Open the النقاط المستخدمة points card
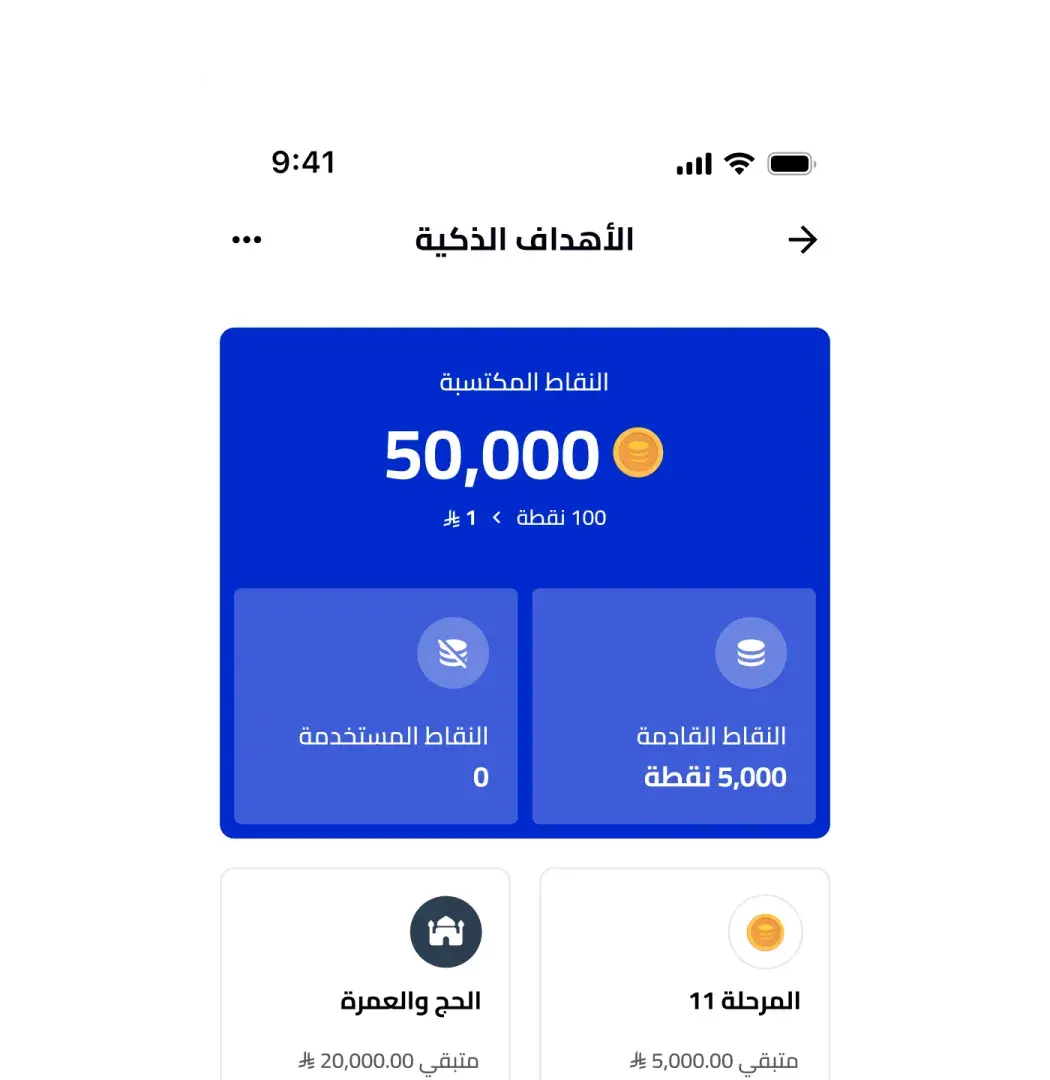 [376, 706]
